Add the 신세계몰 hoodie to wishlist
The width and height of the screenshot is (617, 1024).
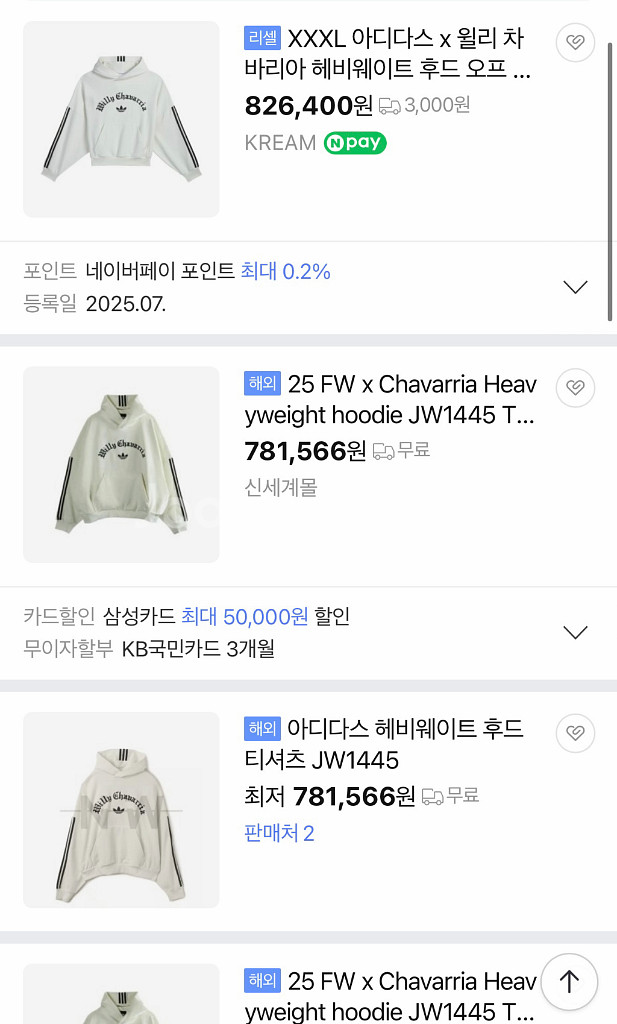click(575, 388)
